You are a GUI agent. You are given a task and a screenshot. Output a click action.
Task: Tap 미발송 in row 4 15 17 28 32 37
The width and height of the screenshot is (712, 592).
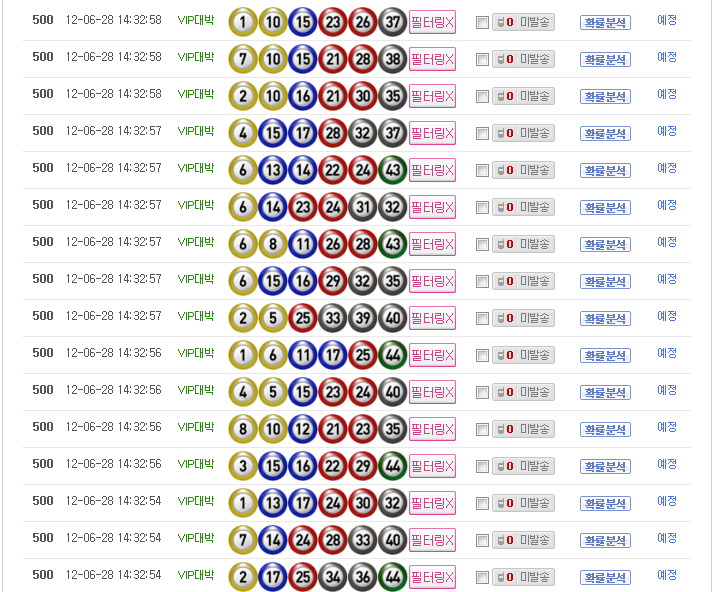523,133
